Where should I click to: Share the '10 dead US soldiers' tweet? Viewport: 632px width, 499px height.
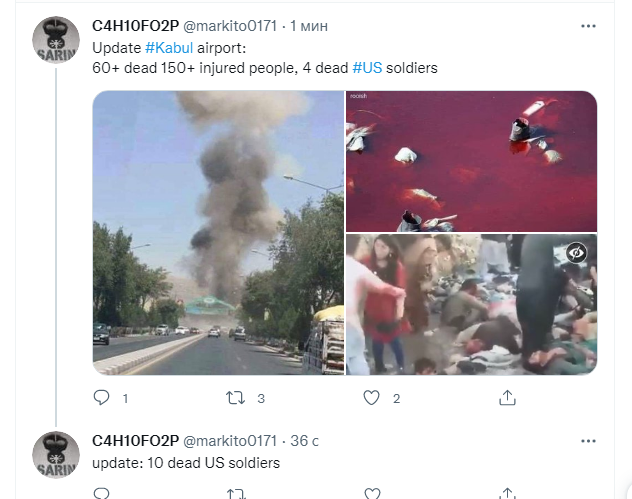pos(507,493)
